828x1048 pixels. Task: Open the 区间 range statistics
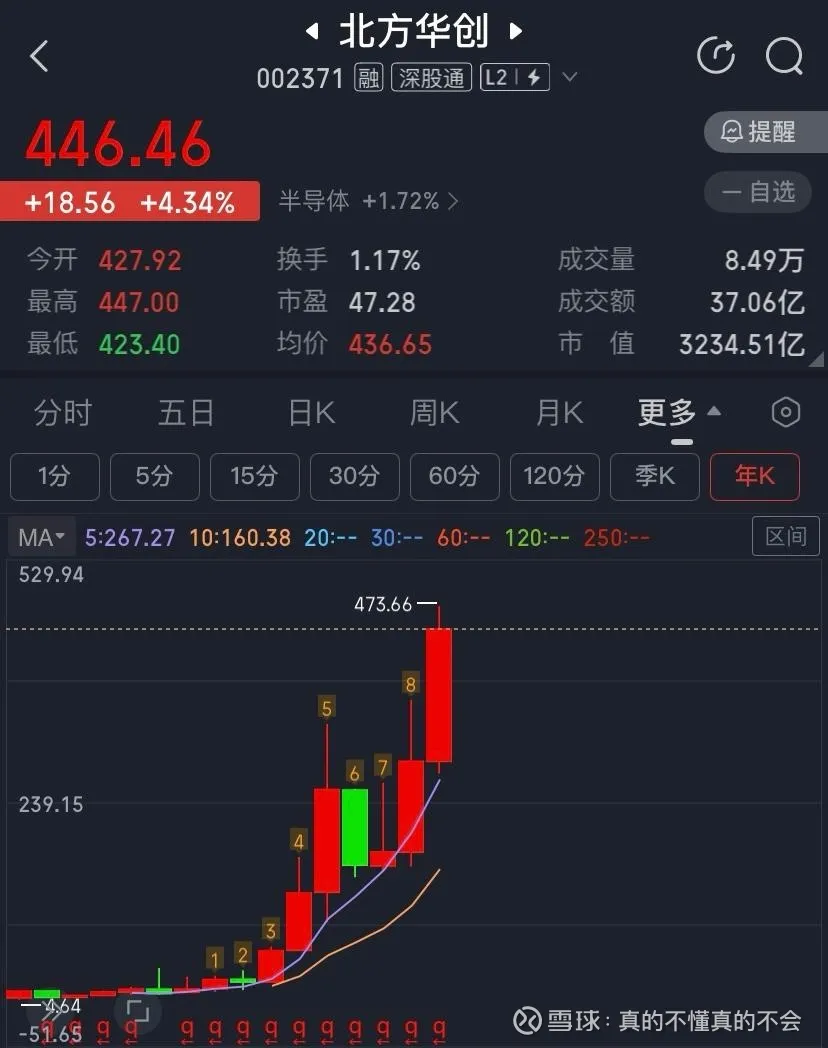pyautogui.click(x=785, y=537)
